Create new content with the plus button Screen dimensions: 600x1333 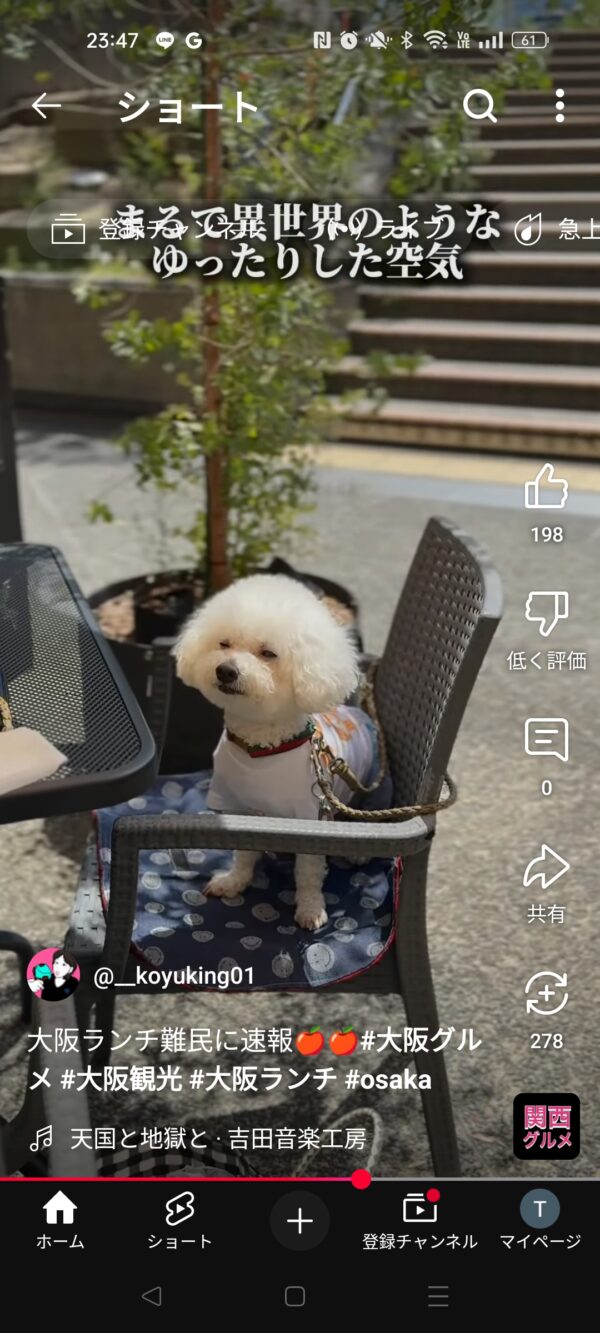tap(300, 1221)
